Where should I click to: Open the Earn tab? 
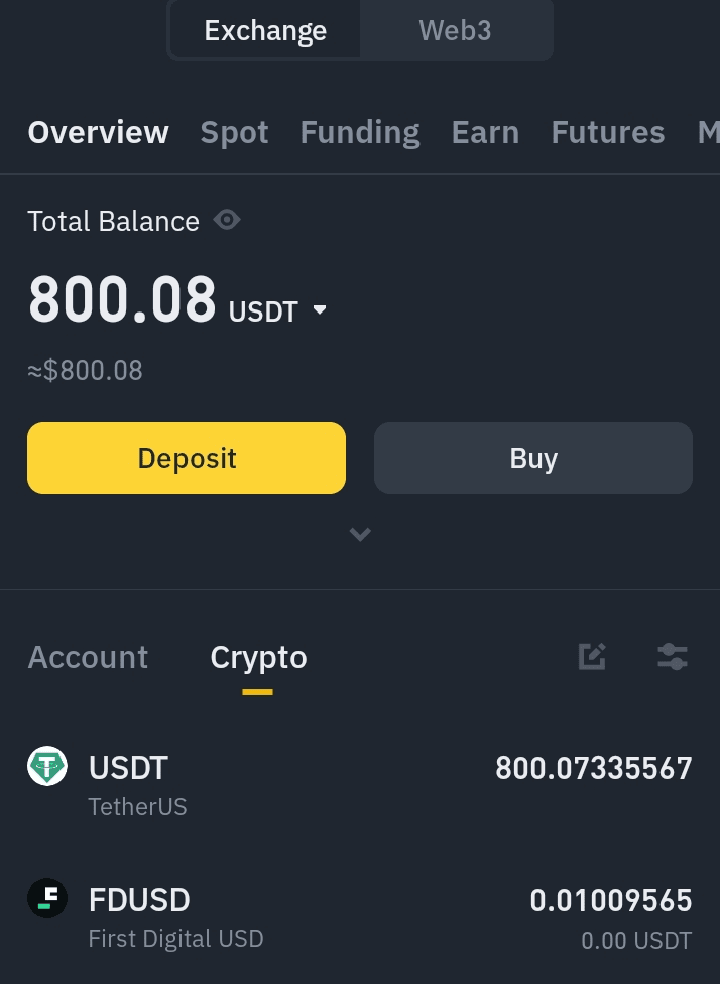click(485, 132)
